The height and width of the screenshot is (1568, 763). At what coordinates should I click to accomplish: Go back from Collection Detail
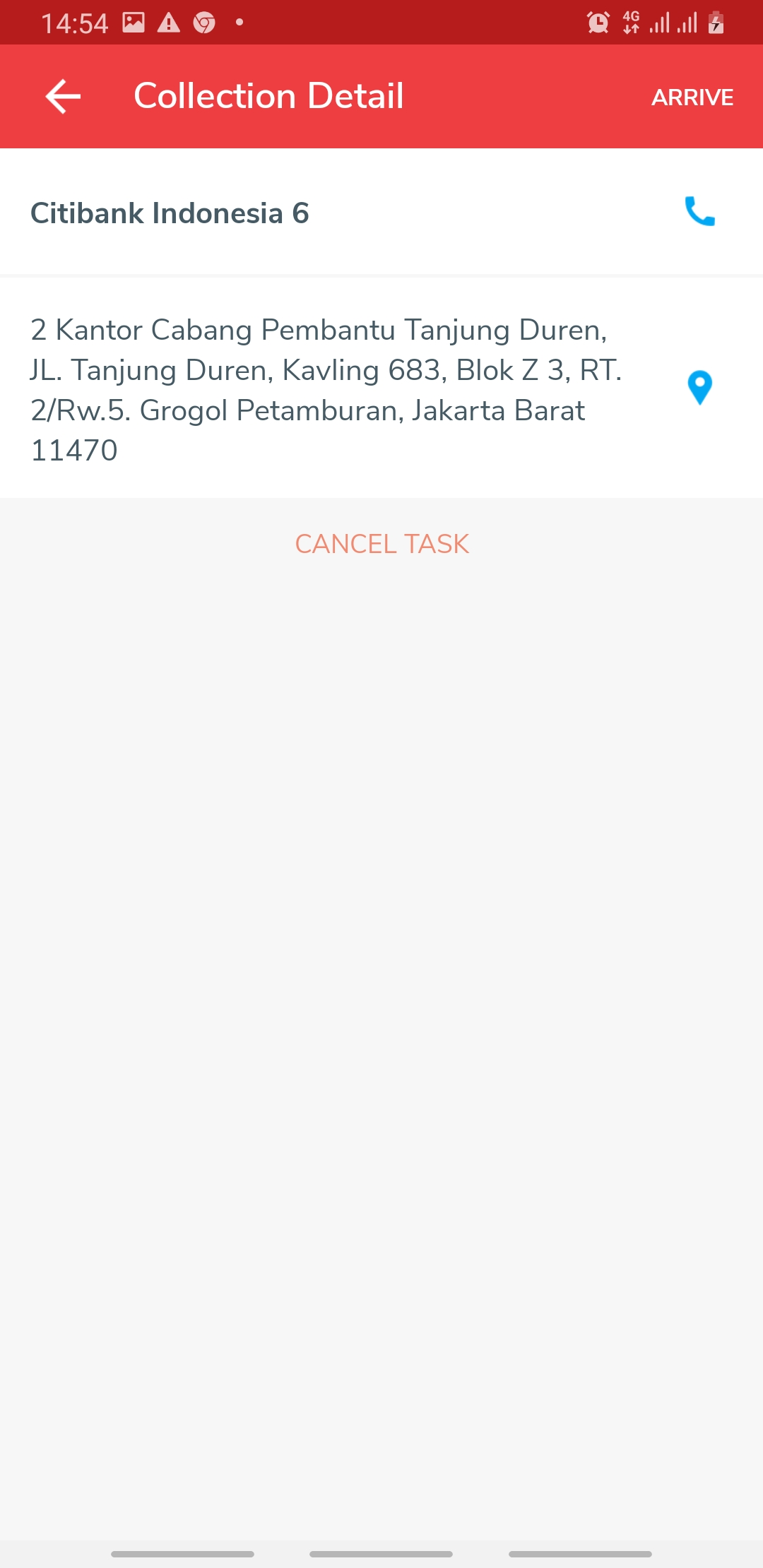(x=63, y=97)
